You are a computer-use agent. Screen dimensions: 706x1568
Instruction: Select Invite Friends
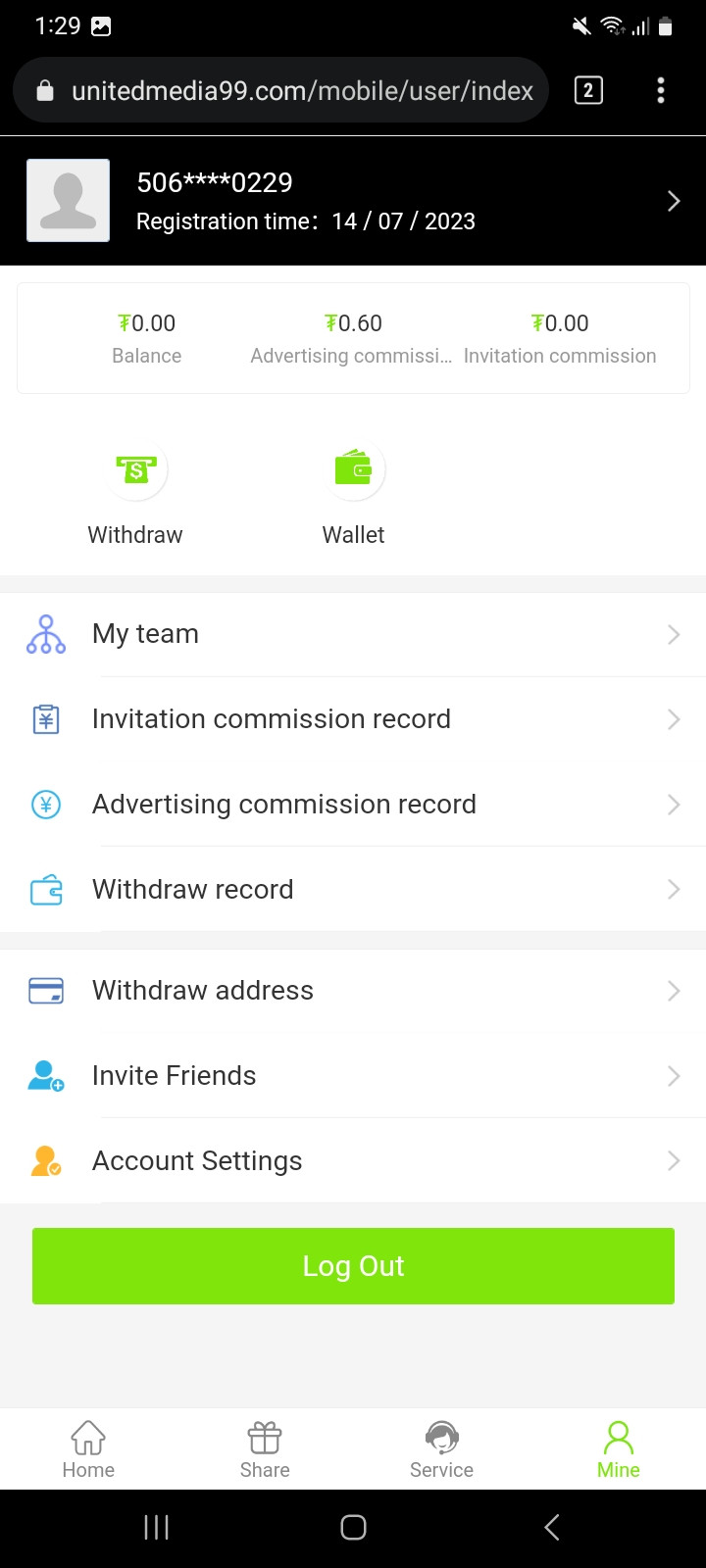pos(353,1076)
